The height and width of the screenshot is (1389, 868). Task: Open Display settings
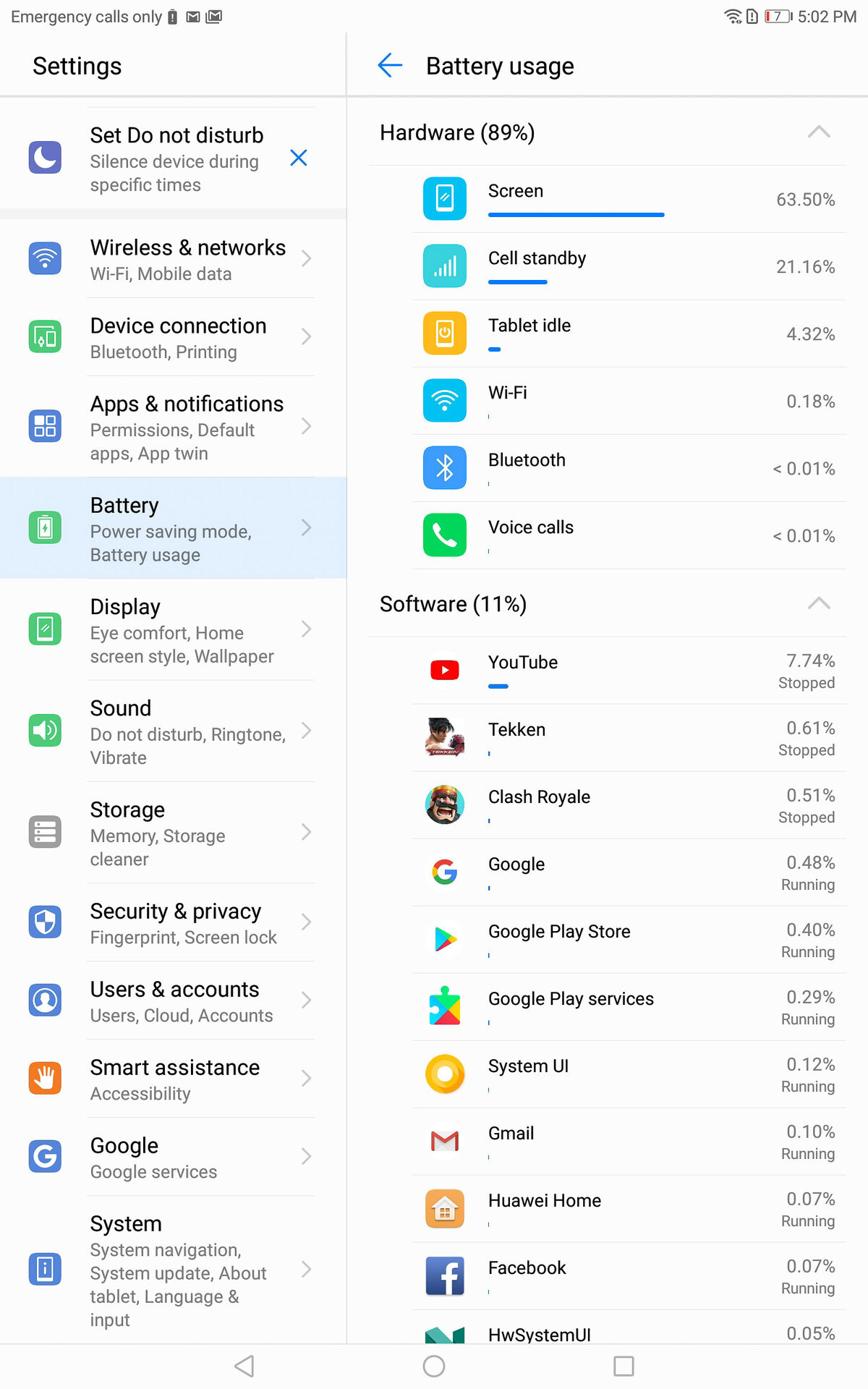click(174, 629)
